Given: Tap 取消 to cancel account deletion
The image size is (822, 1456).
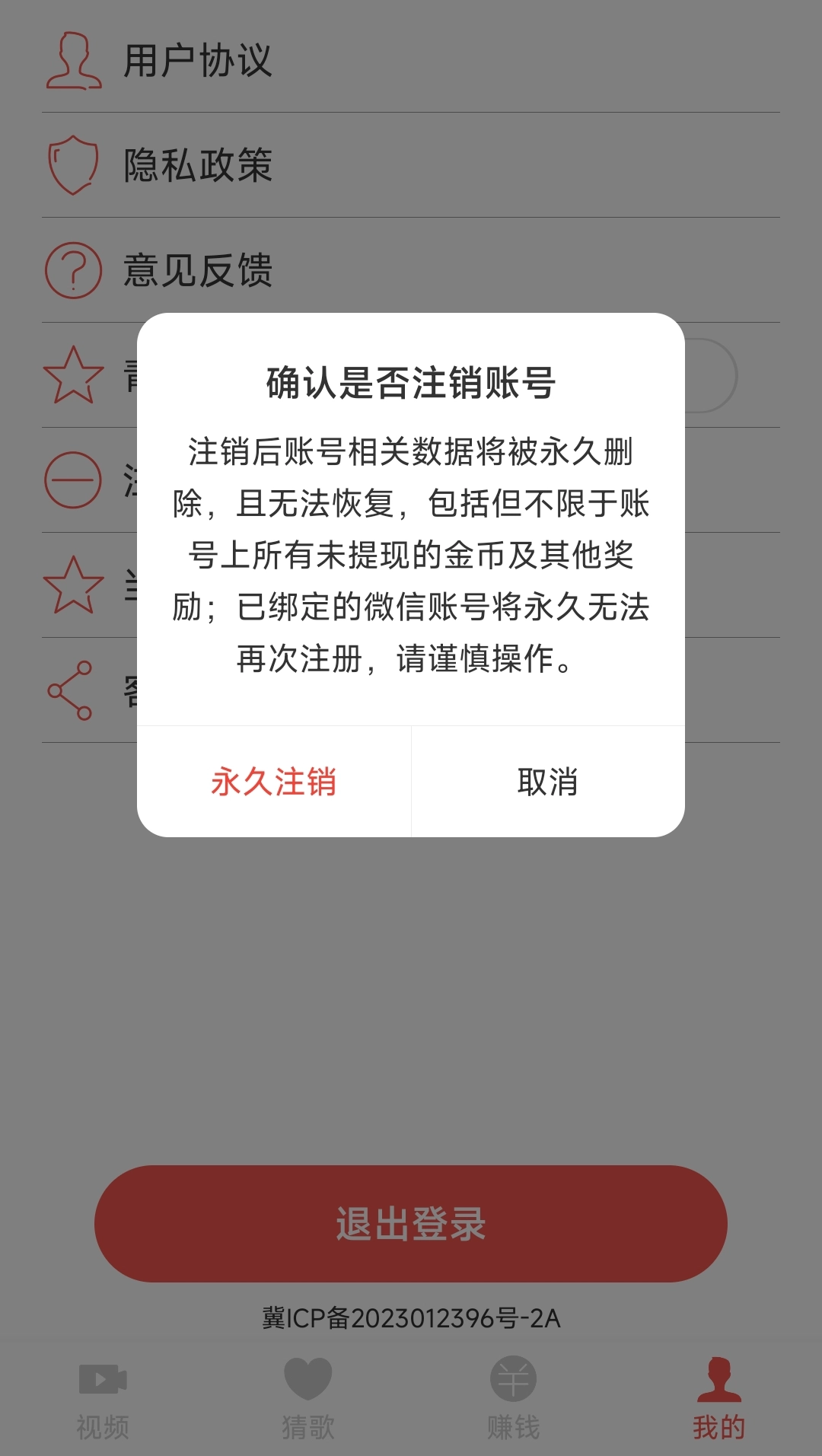Looking at the screenshot, I should (x=547, y=782).
